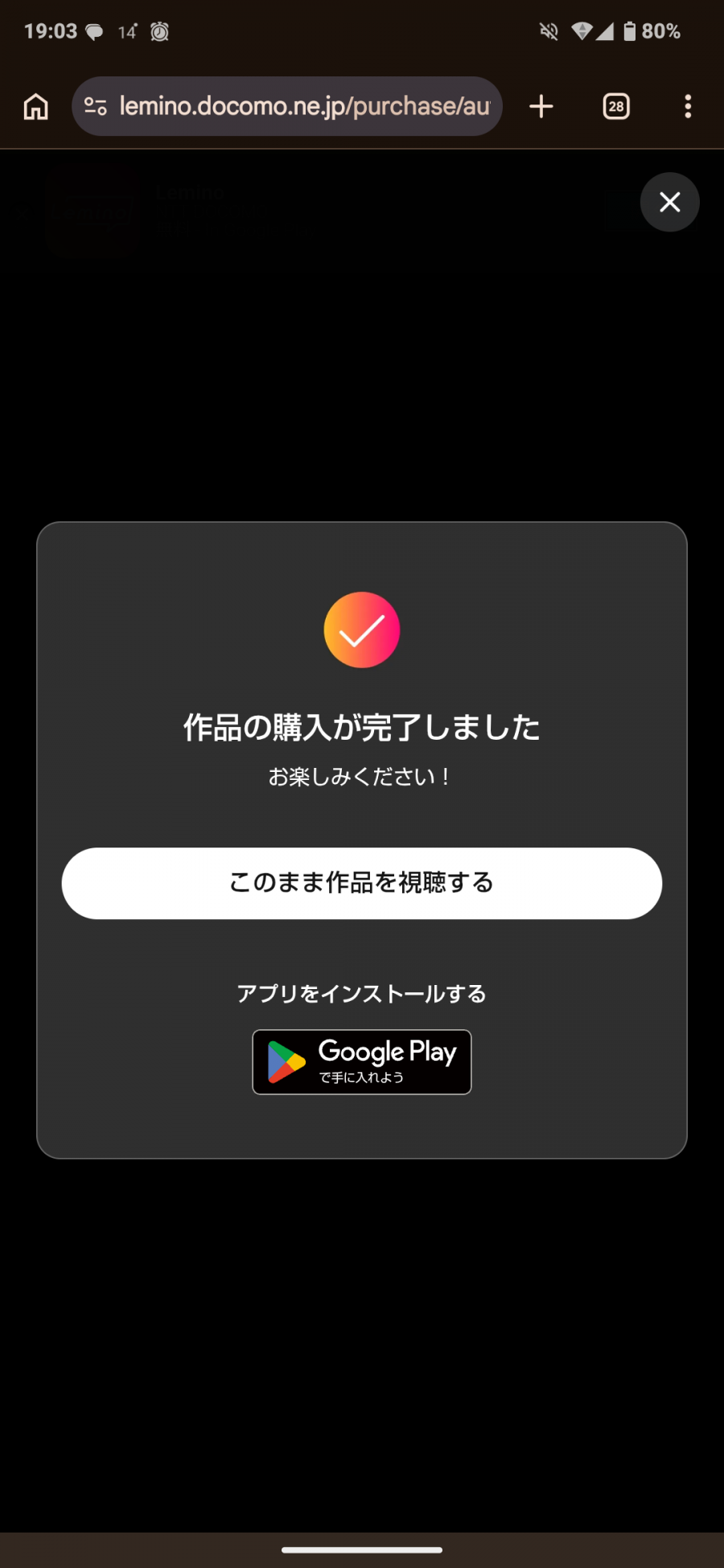Open the Google Play install badge
This screenshot has width=724, height=1568.
point(362,1061)
